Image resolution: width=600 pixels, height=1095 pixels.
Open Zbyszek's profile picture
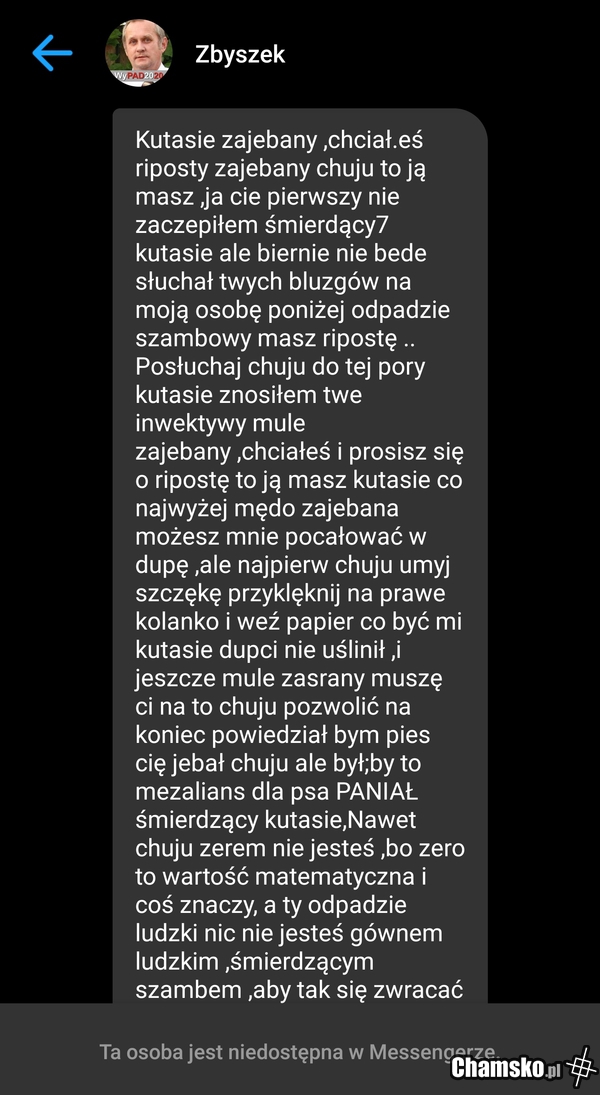pyautogui.click(x=139, y=54)
